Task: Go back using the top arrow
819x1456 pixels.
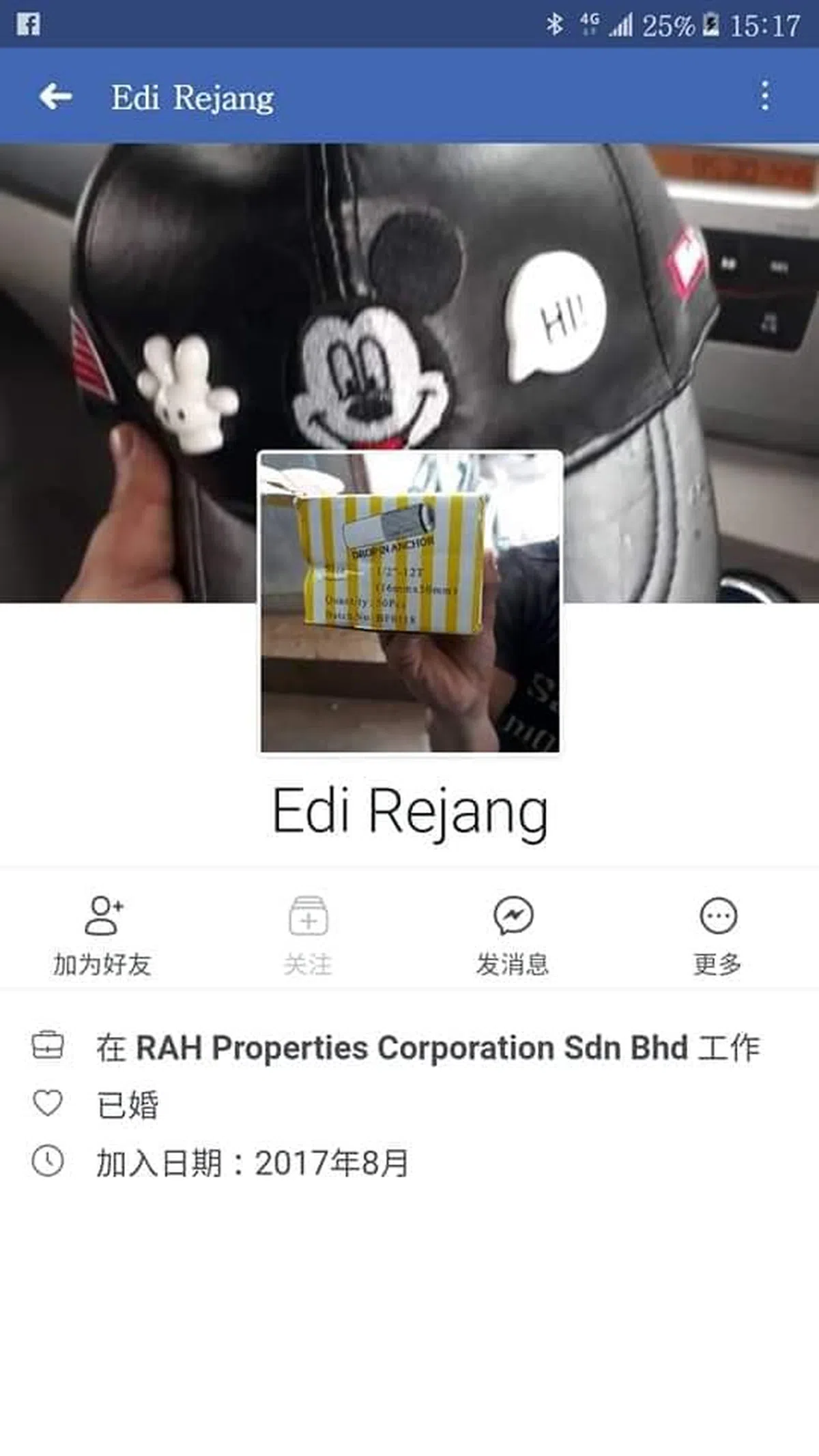Action: (x=55, y=97)
